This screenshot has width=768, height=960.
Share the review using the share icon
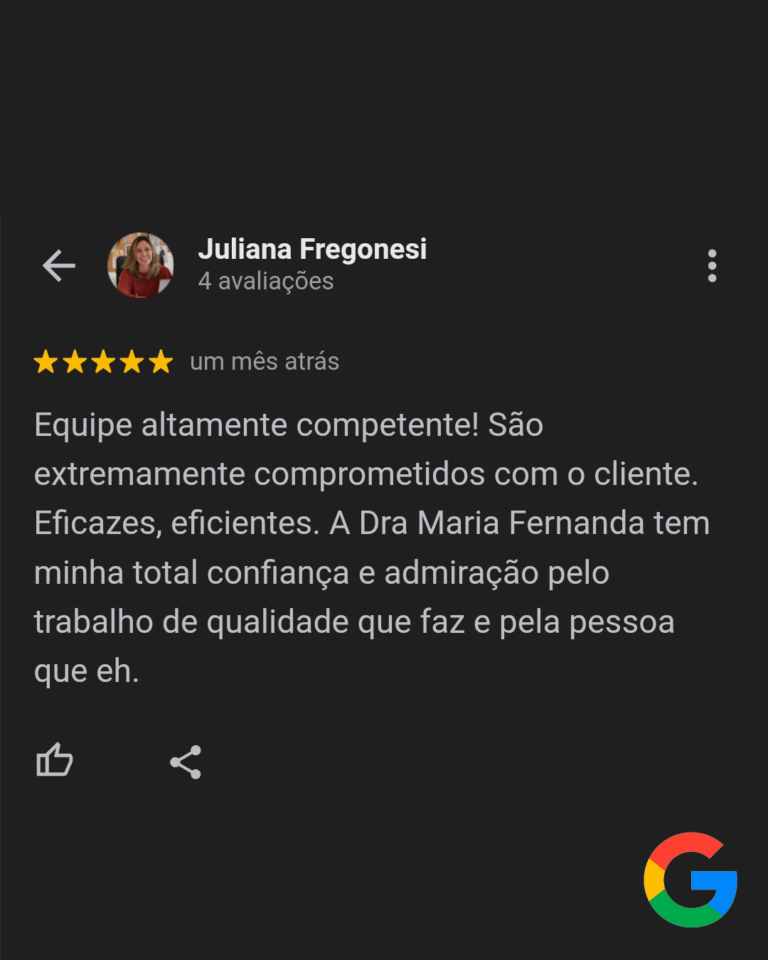(185, 762)
